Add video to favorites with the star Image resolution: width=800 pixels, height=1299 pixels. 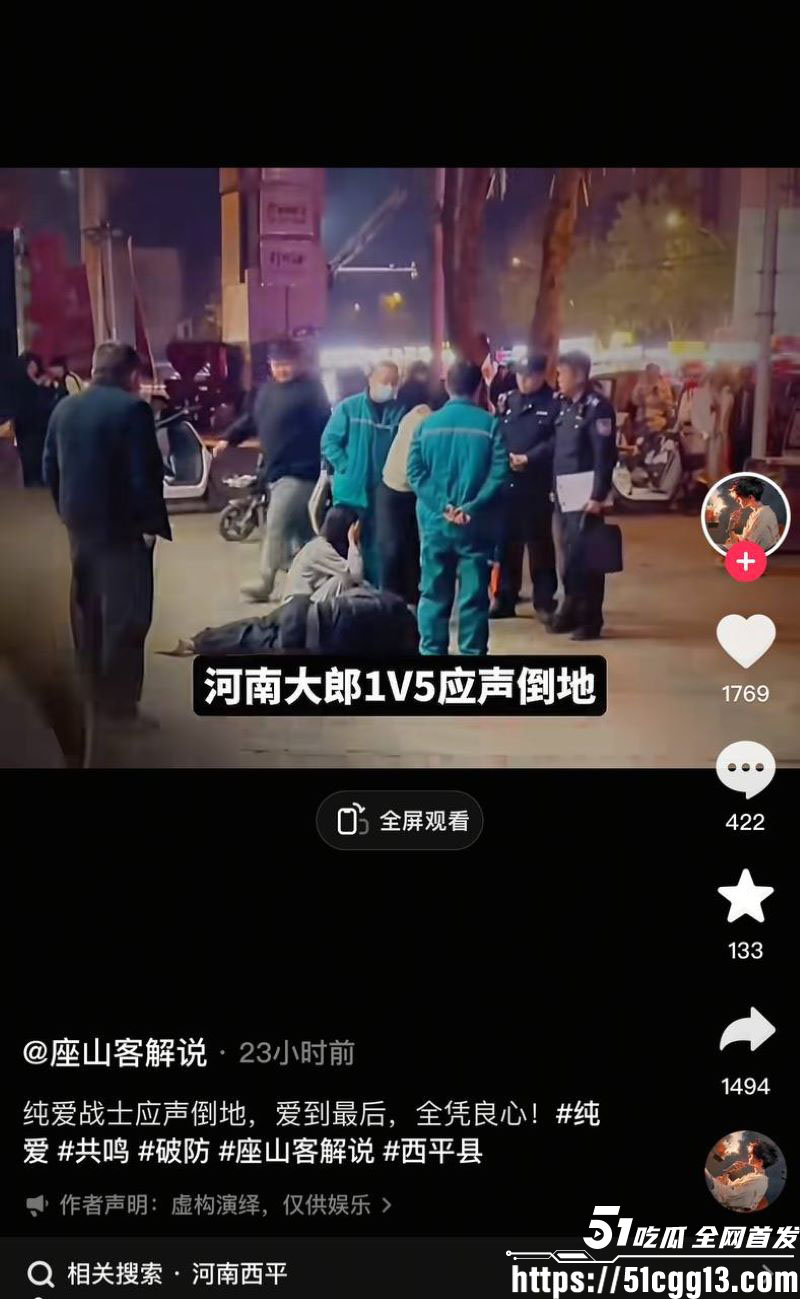coord(746,896)
